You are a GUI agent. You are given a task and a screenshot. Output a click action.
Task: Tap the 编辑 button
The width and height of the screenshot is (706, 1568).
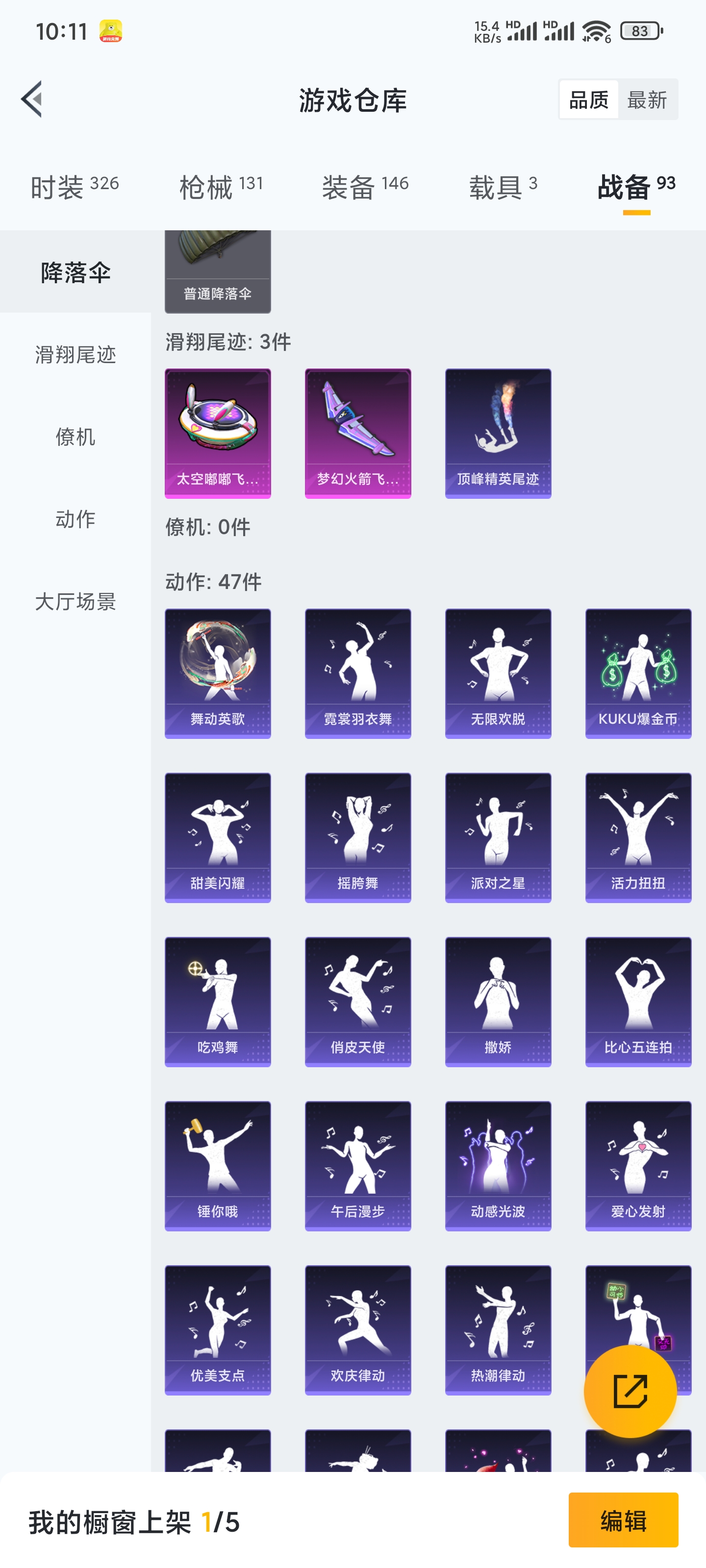point(623,1520)
